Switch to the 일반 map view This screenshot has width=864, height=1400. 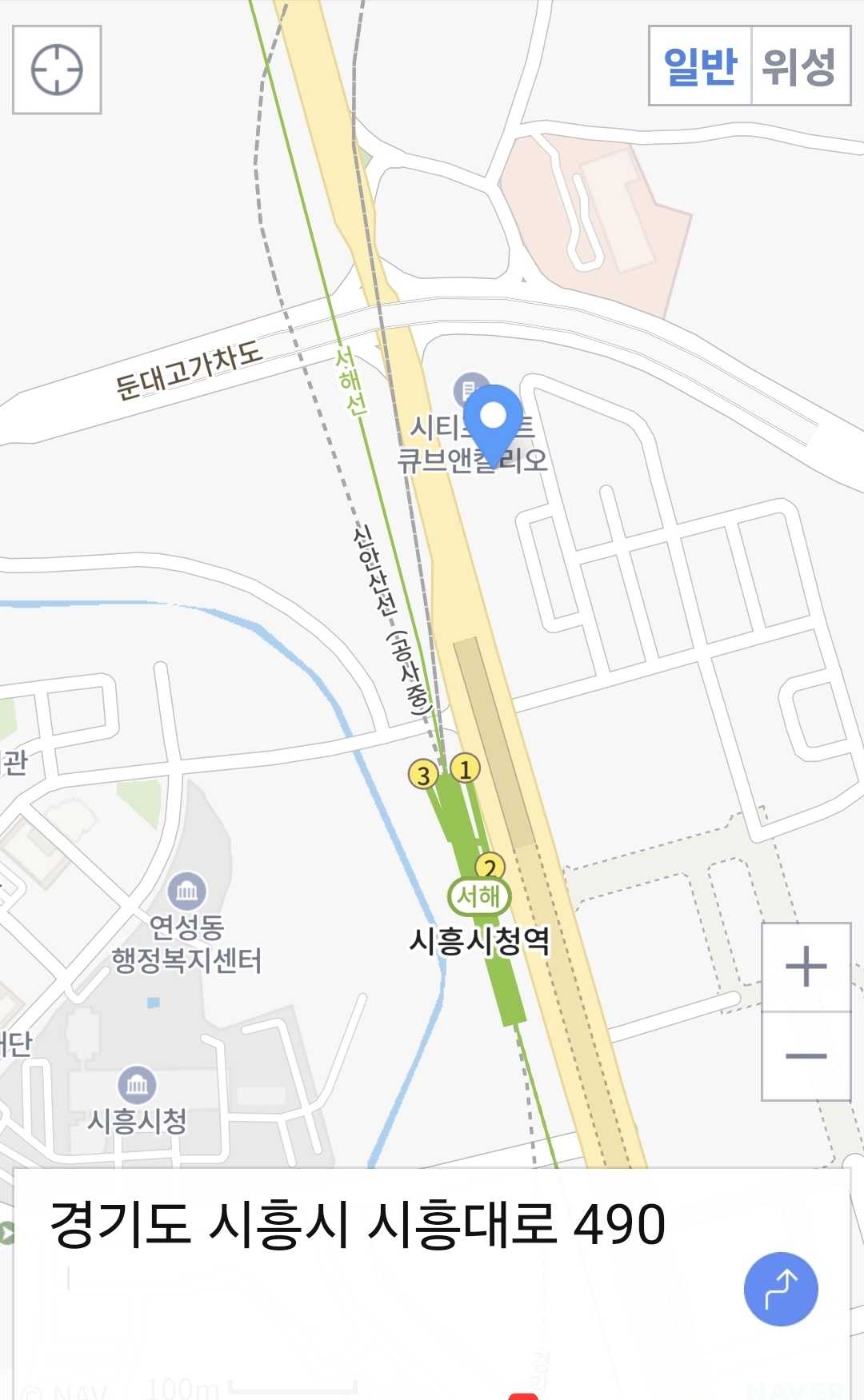click(700, 66)
